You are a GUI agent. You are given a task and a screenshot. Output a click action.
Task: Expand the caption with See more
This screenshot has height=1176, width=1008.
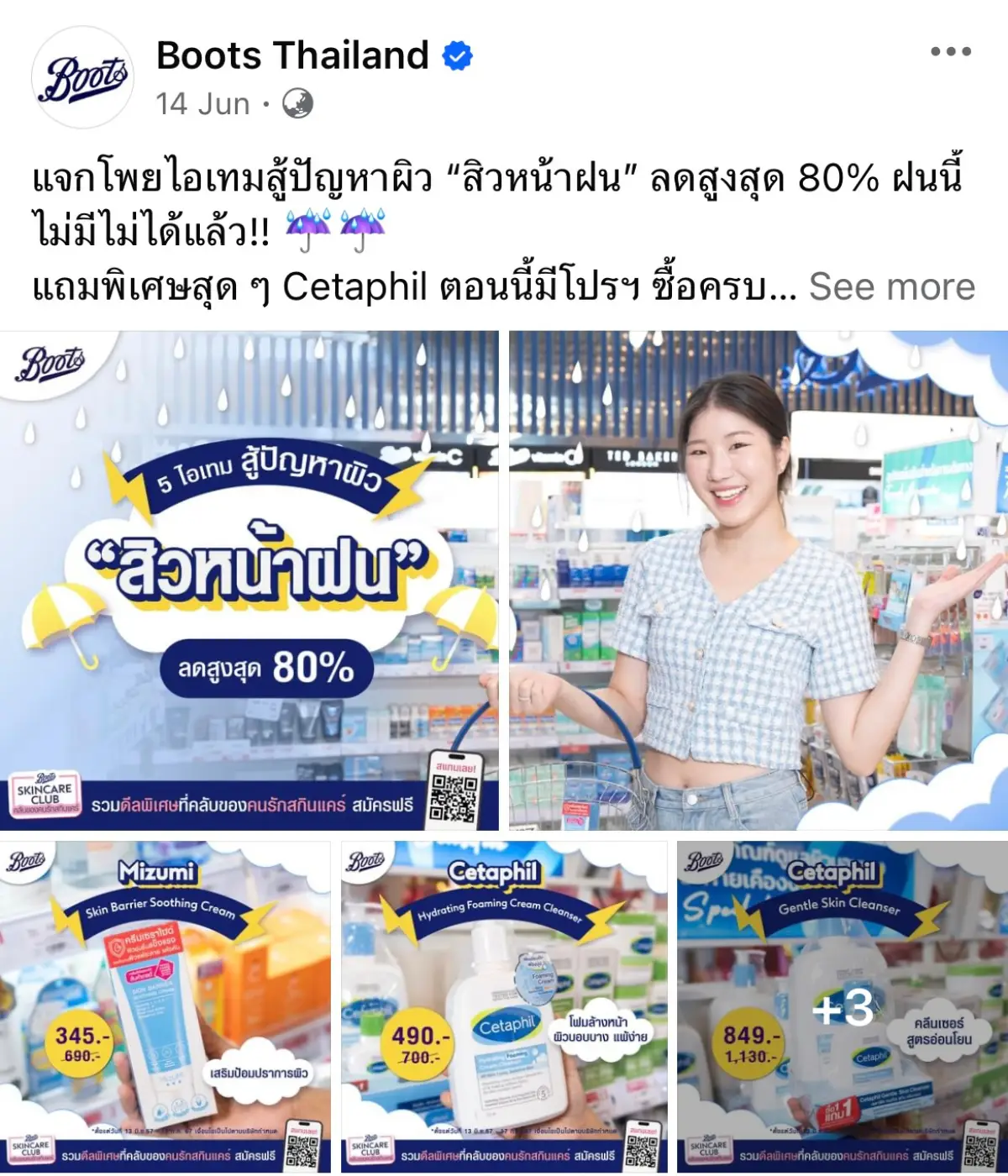click(891, 287)
